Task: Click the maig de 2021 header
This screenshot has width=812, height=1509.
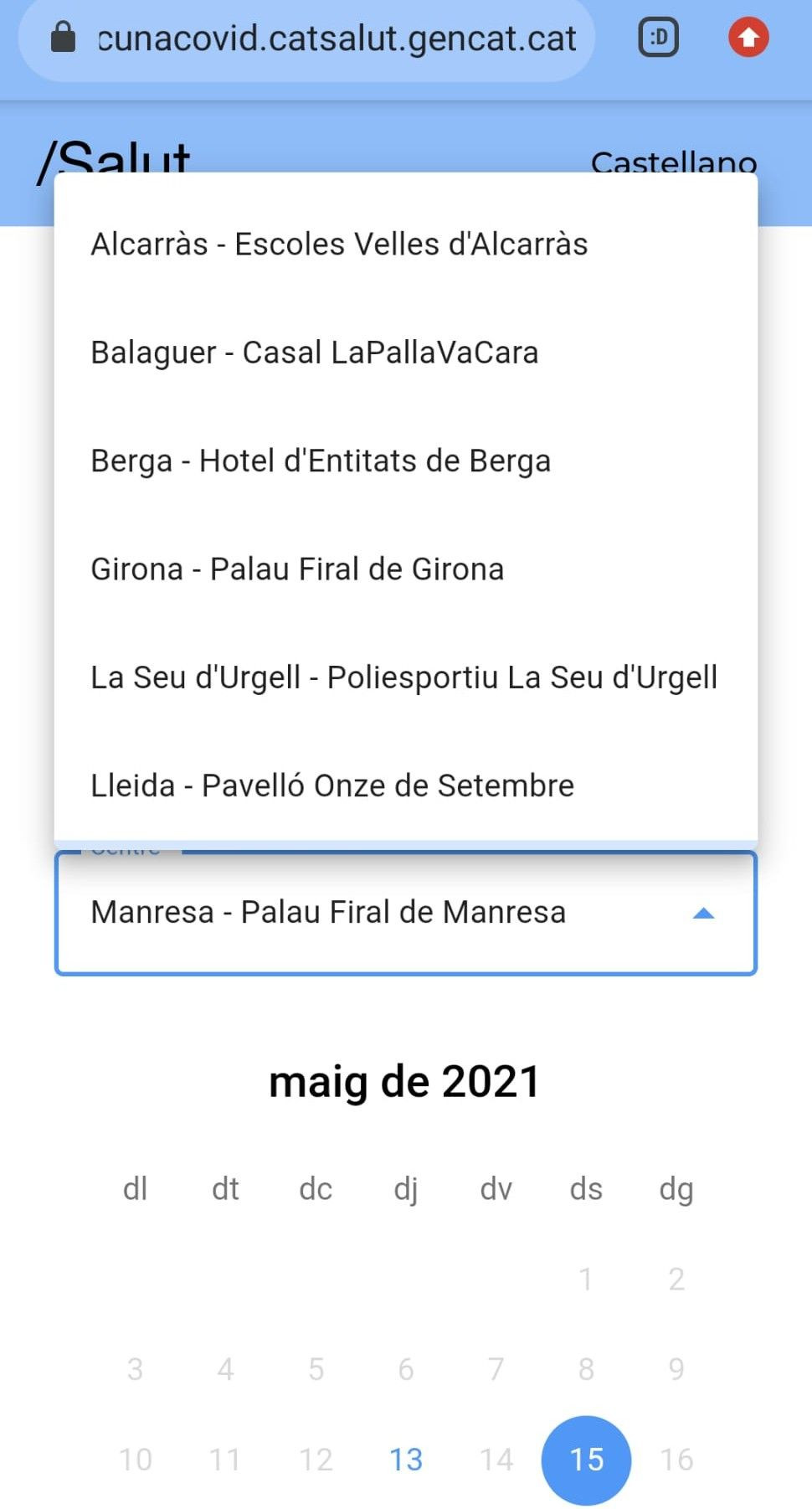Action: click(405, 1081)
